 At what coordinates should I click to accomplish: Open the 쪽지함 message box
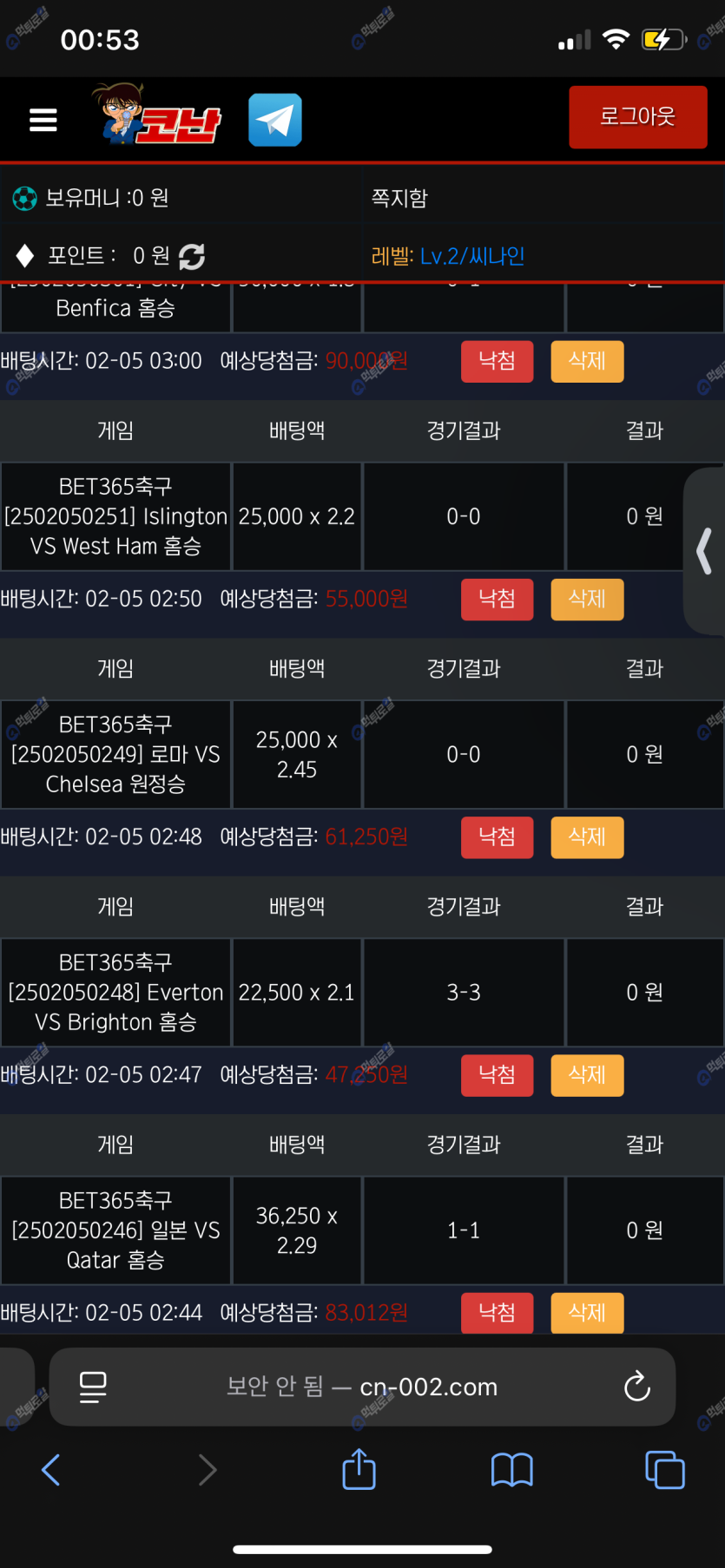coord(399,198)
